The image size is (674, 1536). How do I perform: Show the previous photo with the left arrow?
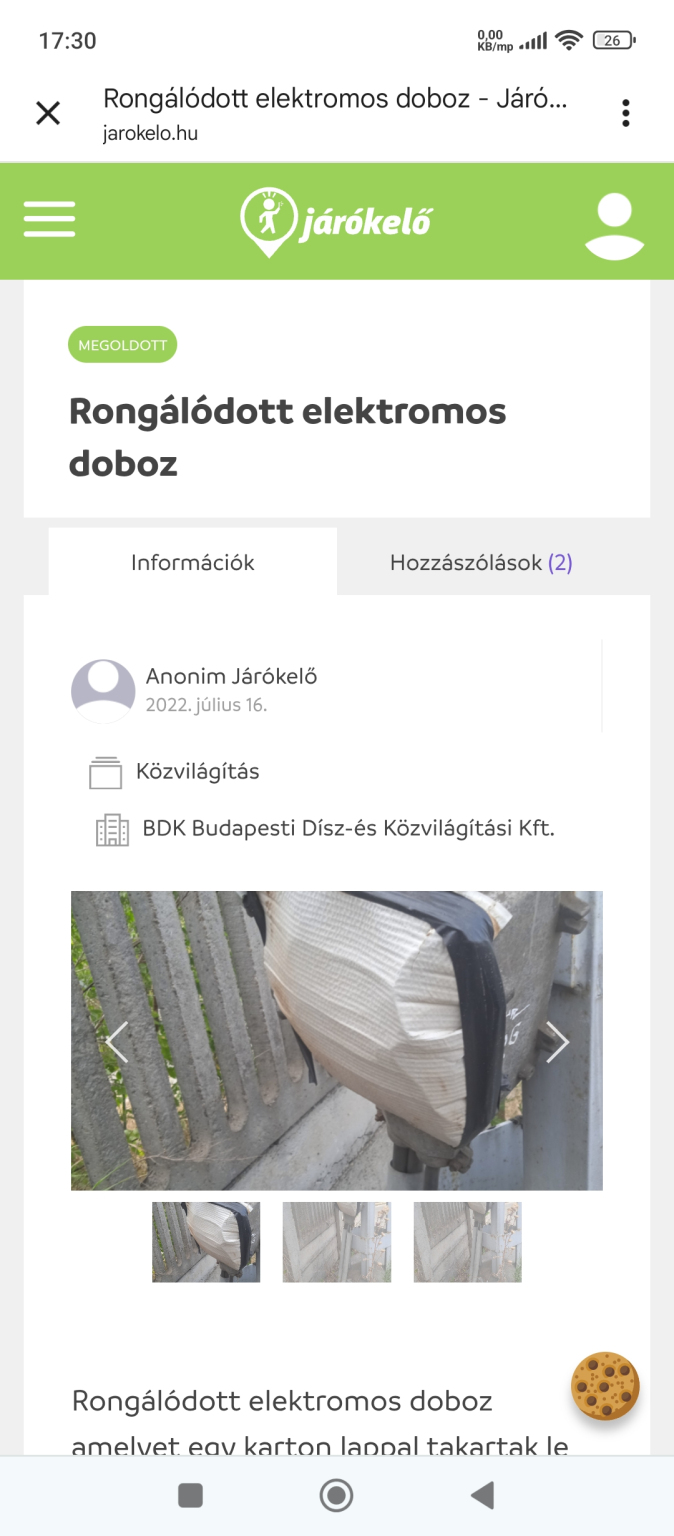click(x=117, y=1042)
